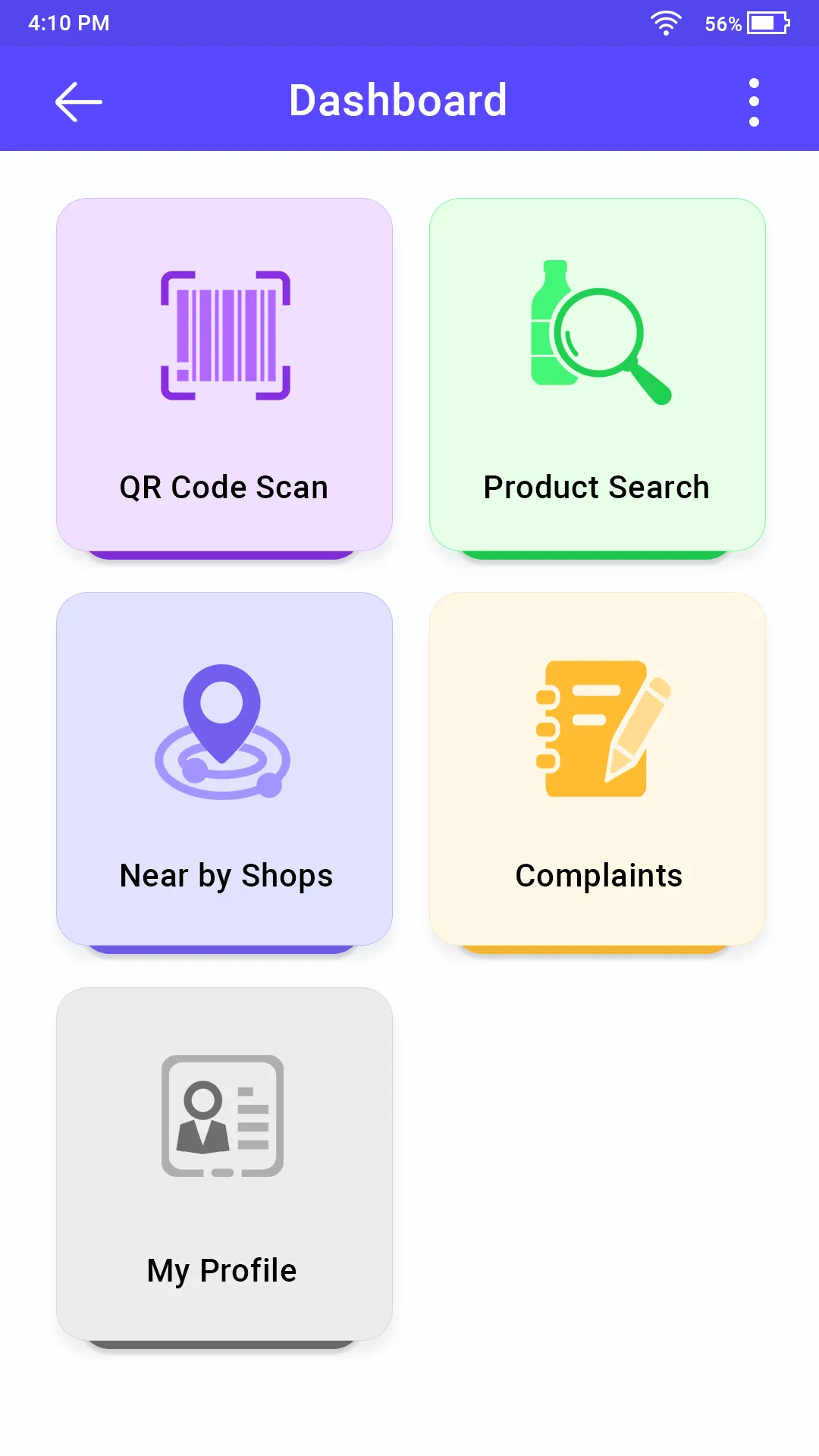Select the Dashboard title in the app bar
The height and width of the screenshot is (1456, 819).
tap(398, 99)
